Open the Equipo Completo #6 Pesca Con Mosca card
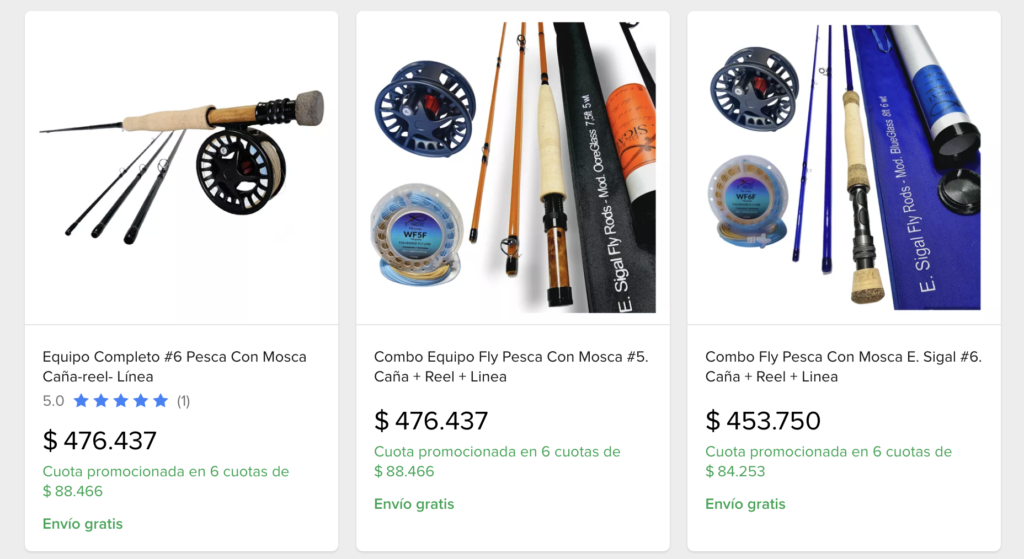This screenshot has width=1024, height=559. pos(174,366)
